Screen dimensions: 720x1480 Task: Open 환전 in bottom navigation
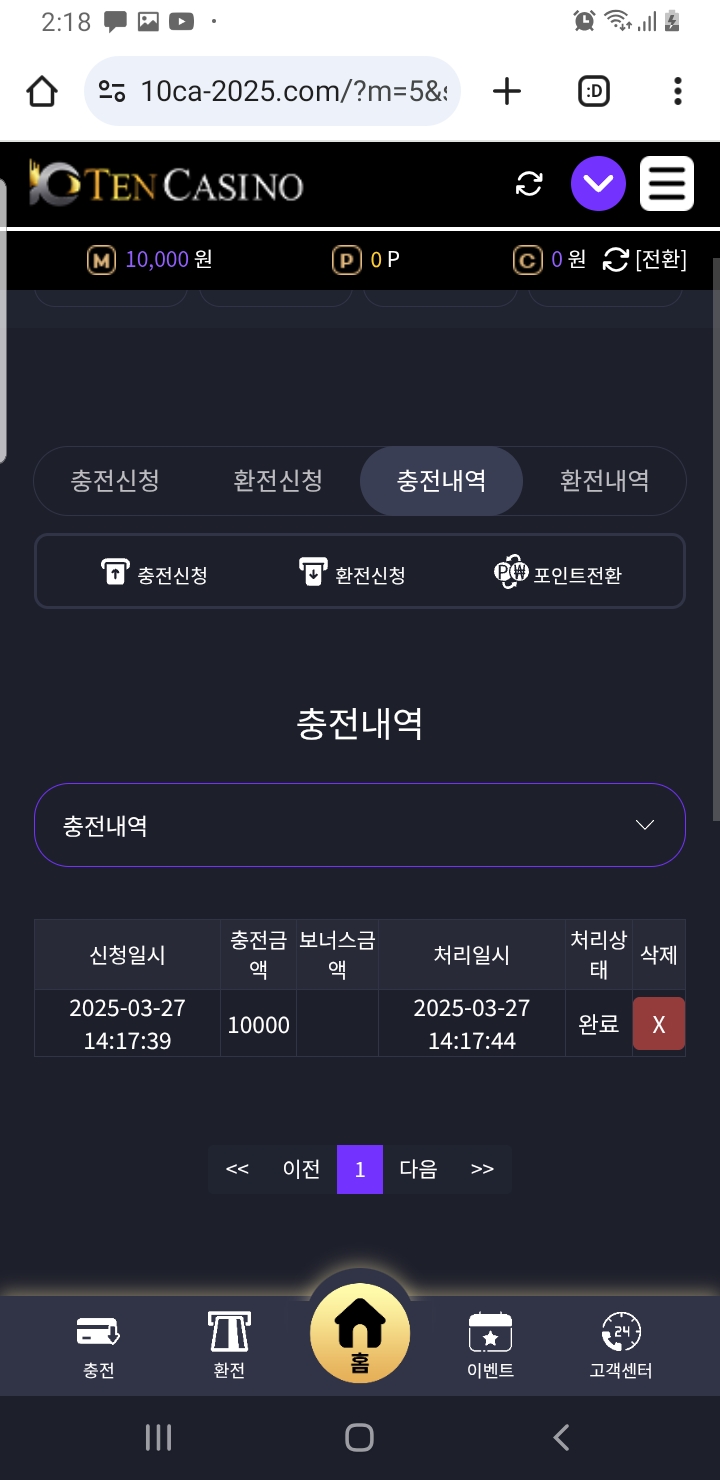pos(229,1345)
